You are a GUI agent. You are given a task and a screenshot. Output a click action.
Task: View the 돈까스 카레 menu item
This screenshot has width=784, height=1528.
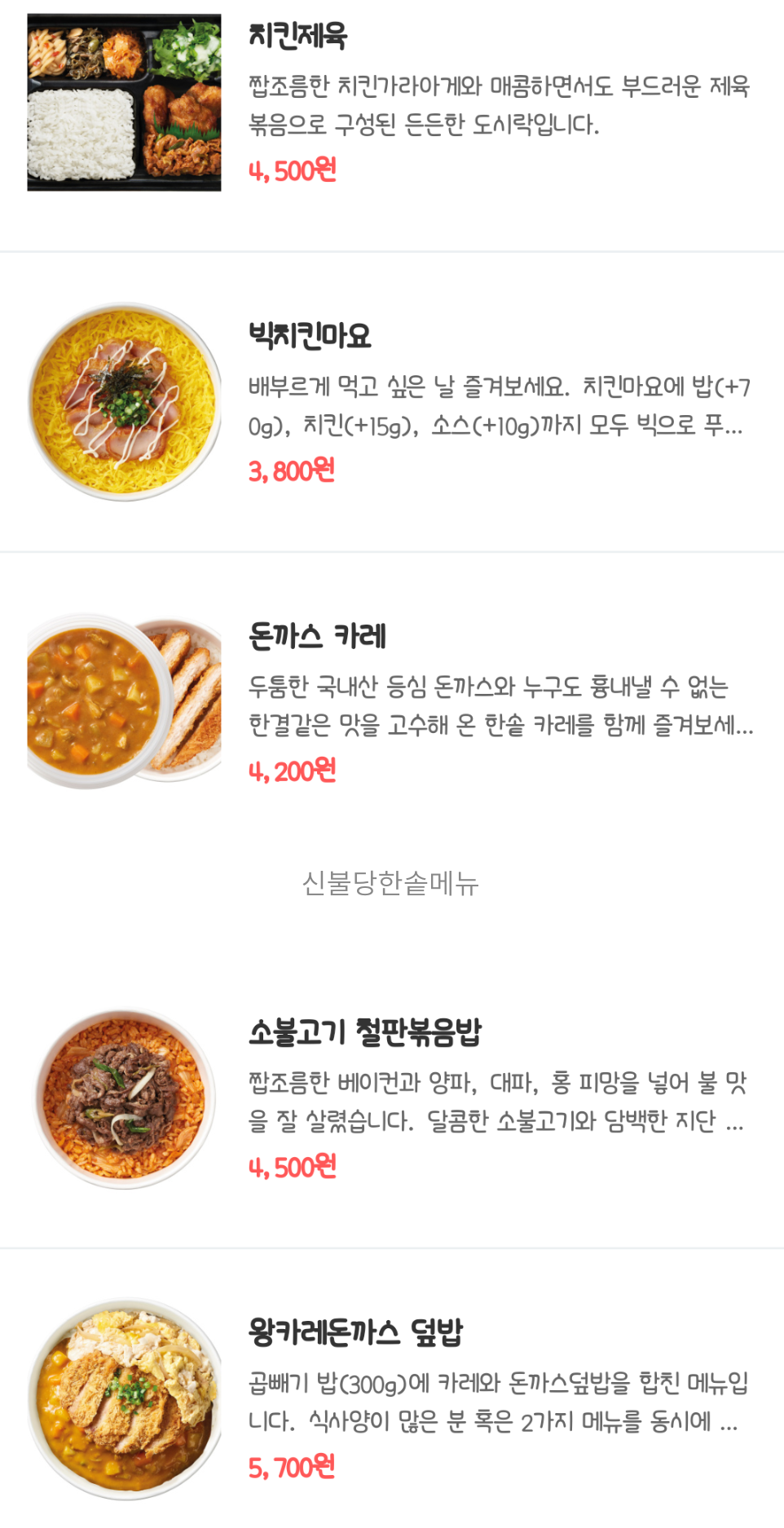317,636
